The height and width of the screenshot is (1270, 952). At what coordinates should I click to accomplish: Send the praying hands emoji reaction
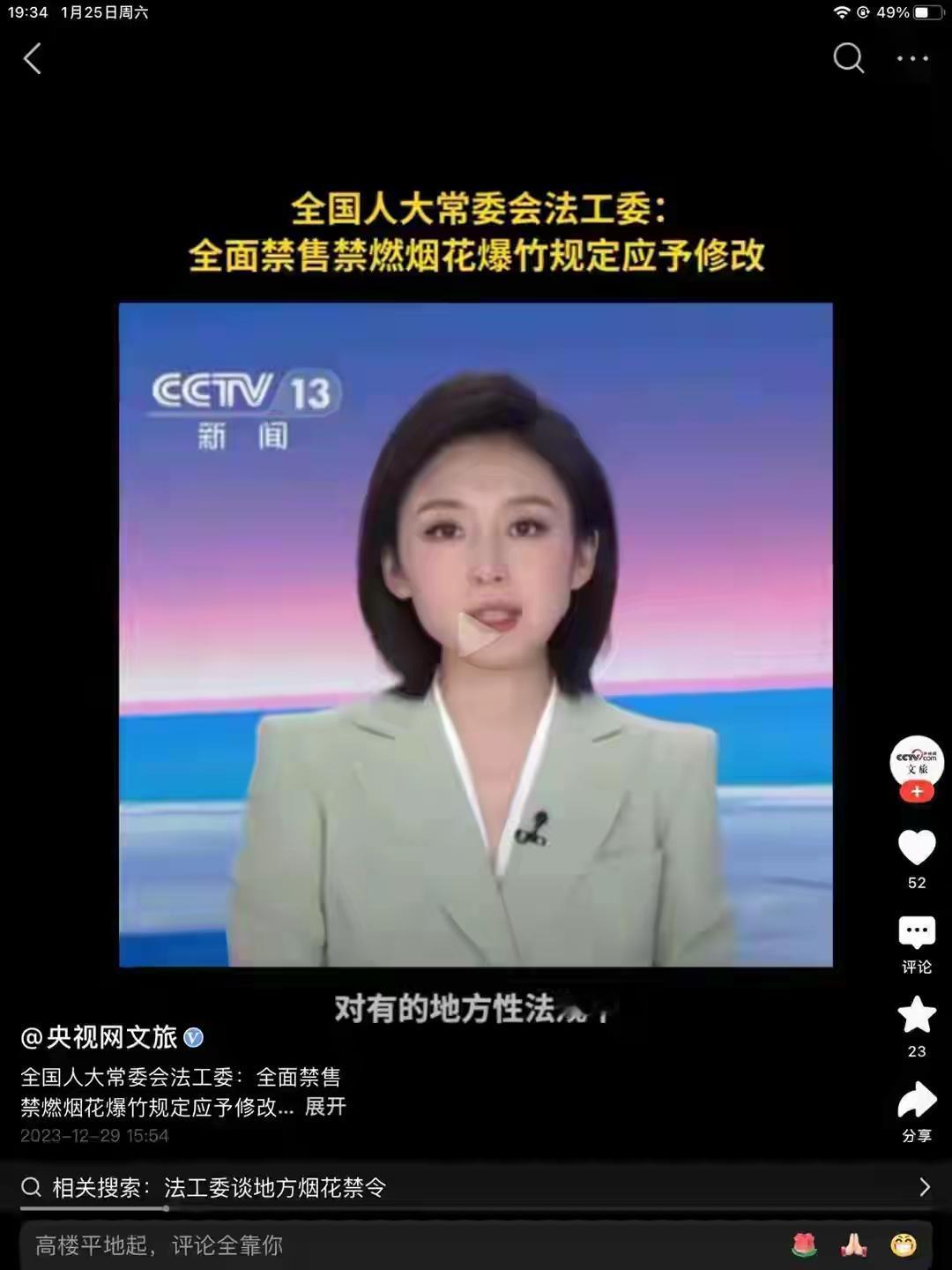coord(852,1245)
